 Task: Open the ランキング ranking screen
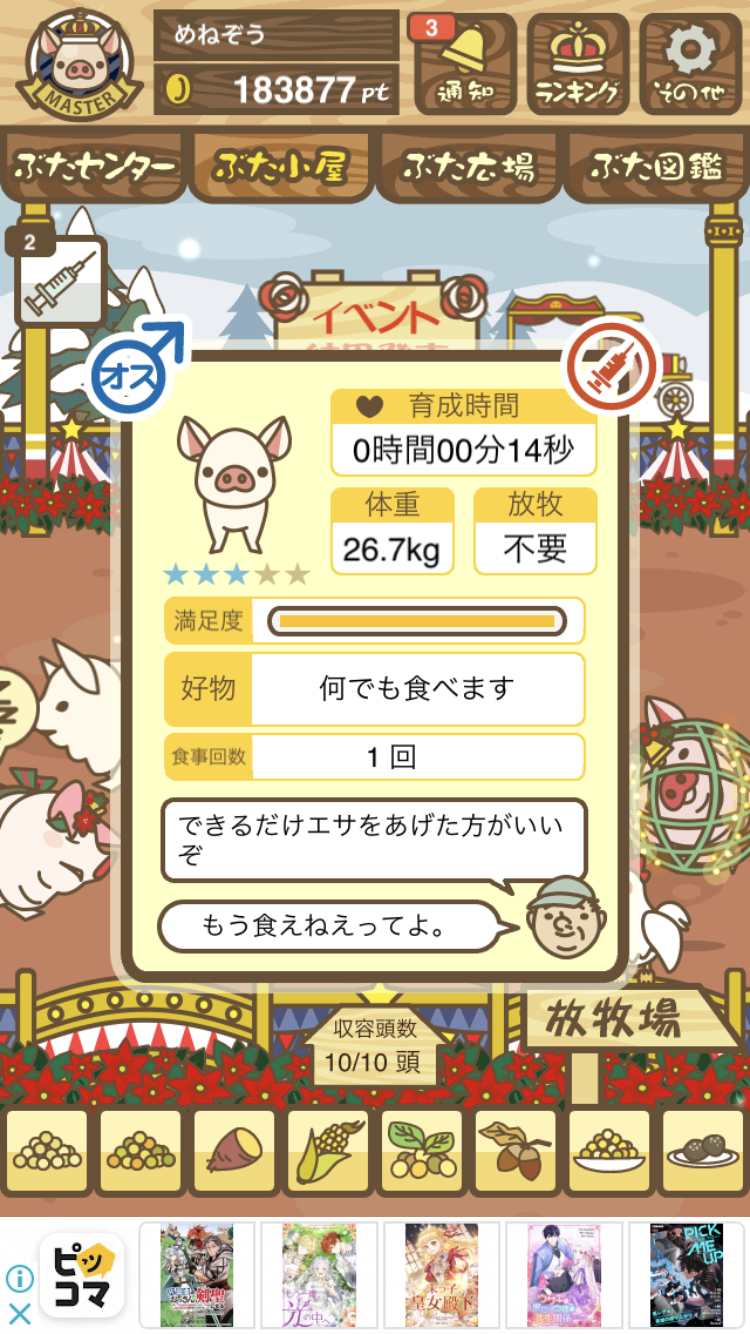click(578, 64)
